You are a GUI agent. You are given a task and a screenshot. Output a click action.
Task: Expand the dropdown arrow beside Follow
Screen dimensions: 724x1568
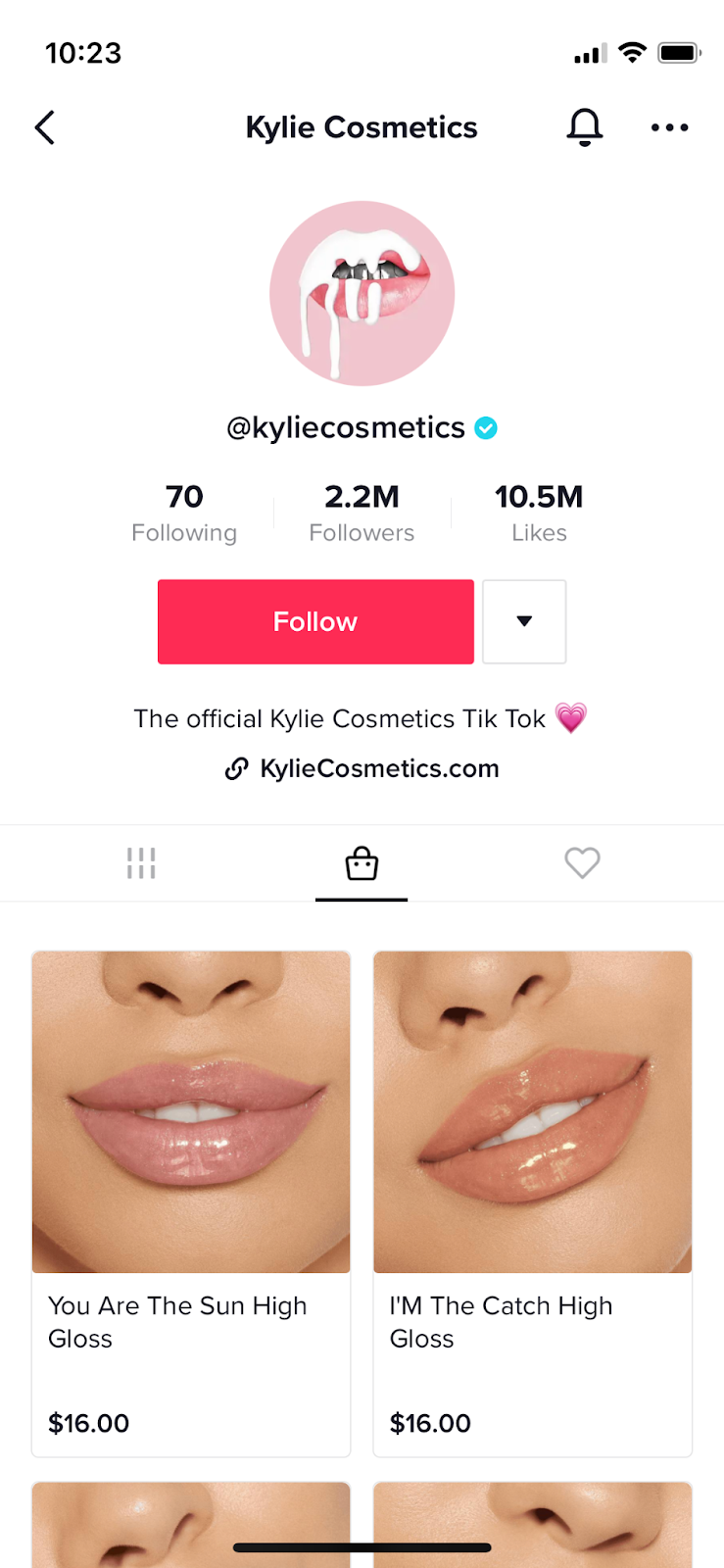524,621
